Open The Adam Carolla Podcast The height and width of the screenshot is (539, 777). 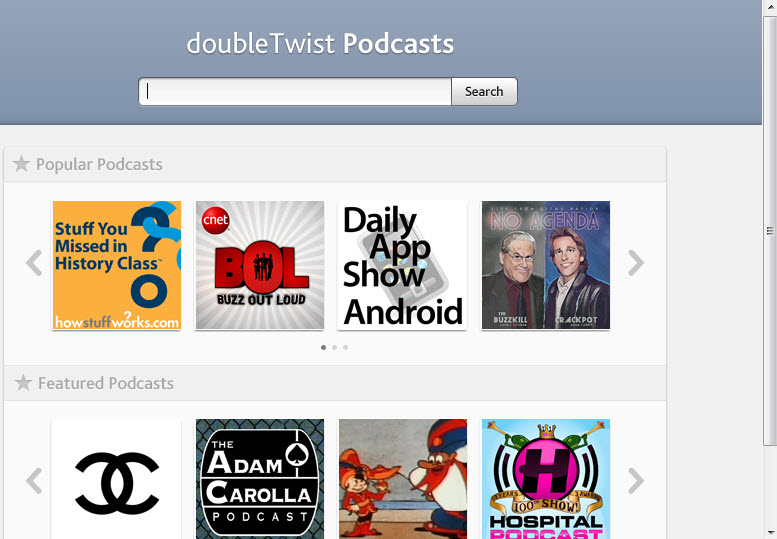[260, 480]
